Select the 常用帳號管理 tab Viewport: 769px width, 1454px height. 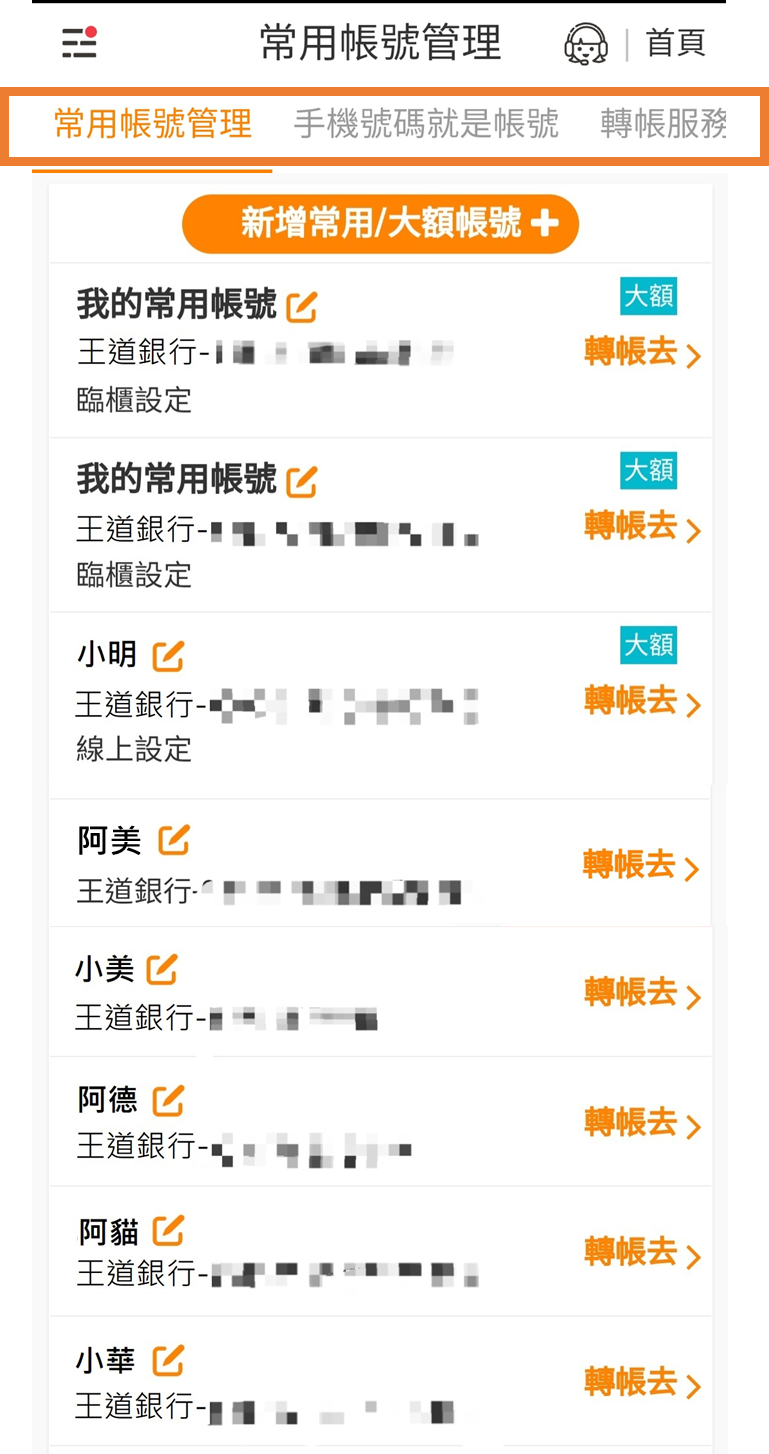152,124
